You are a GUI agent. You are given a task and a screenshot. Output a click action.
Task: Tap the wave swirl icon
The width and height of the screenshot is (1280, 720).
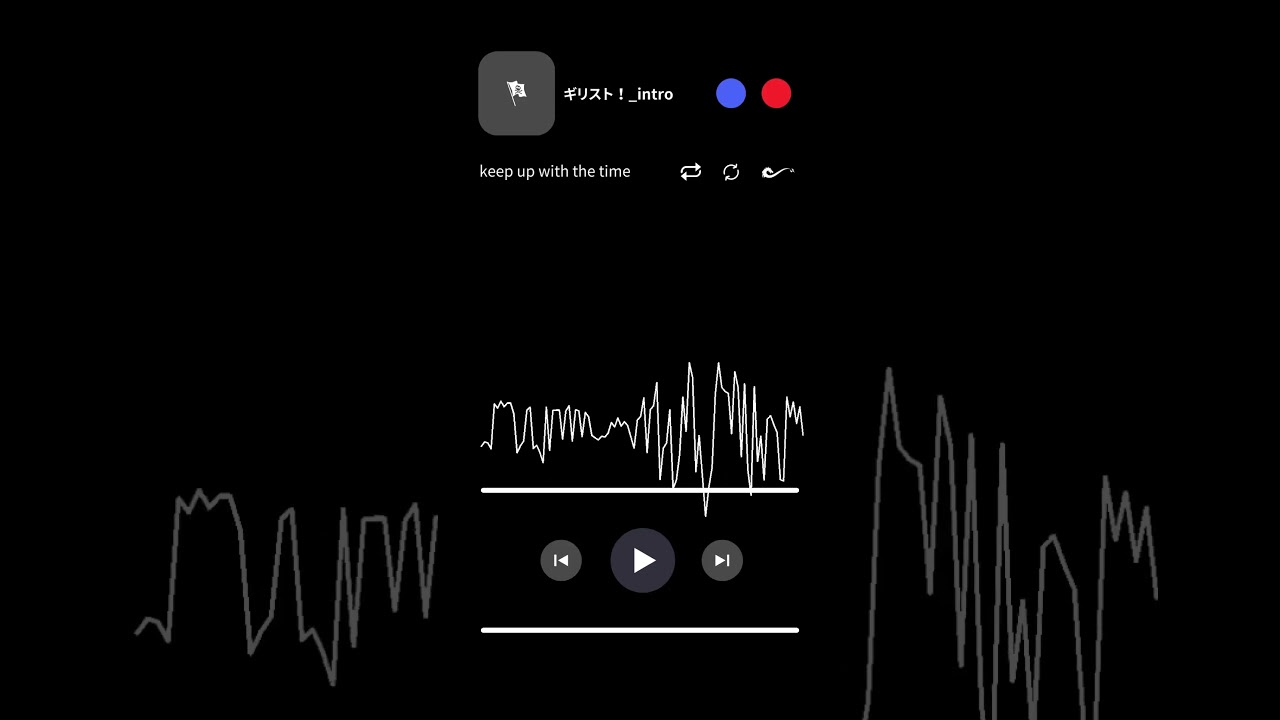pyautogui.click(x=777, y=172)
